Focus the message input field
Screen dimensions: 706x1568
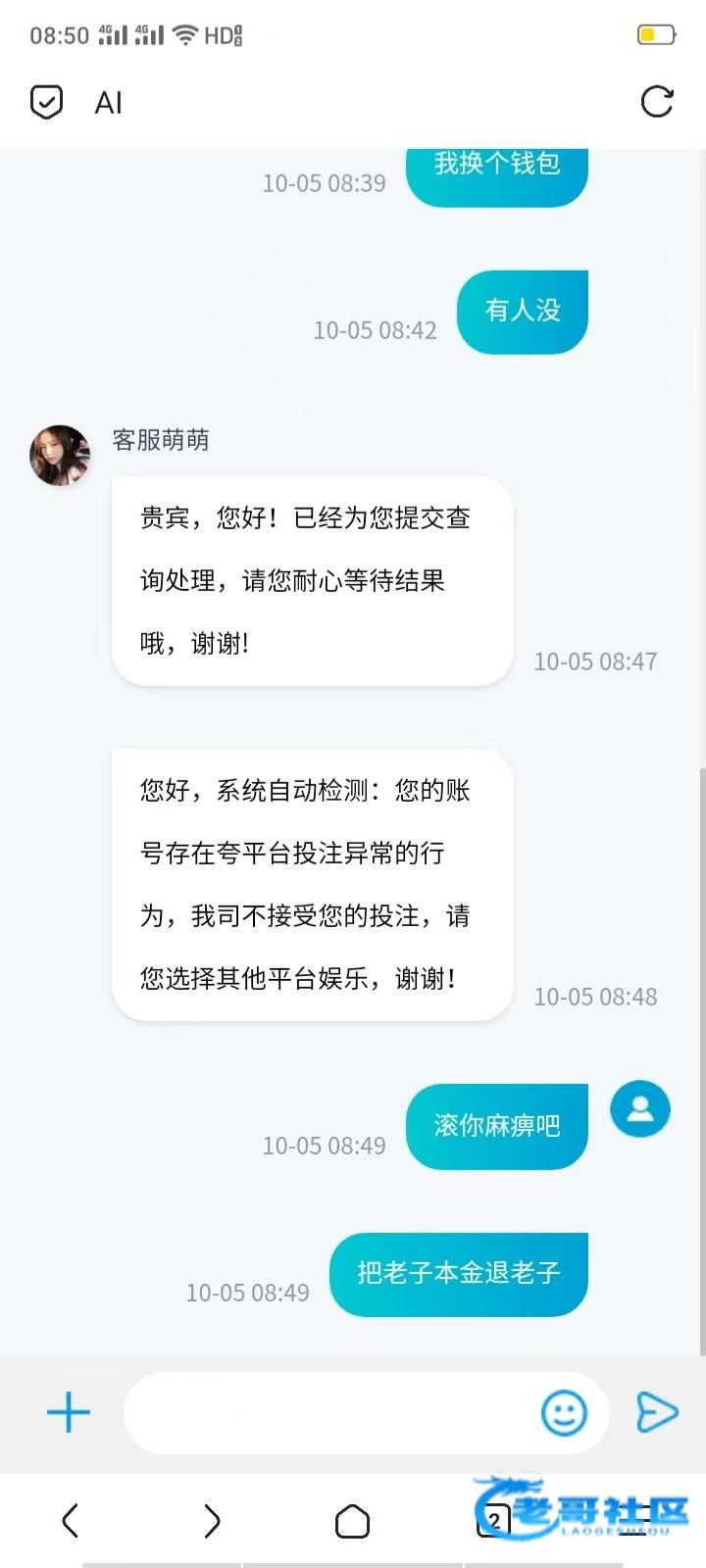click(x=328, y=1412)
